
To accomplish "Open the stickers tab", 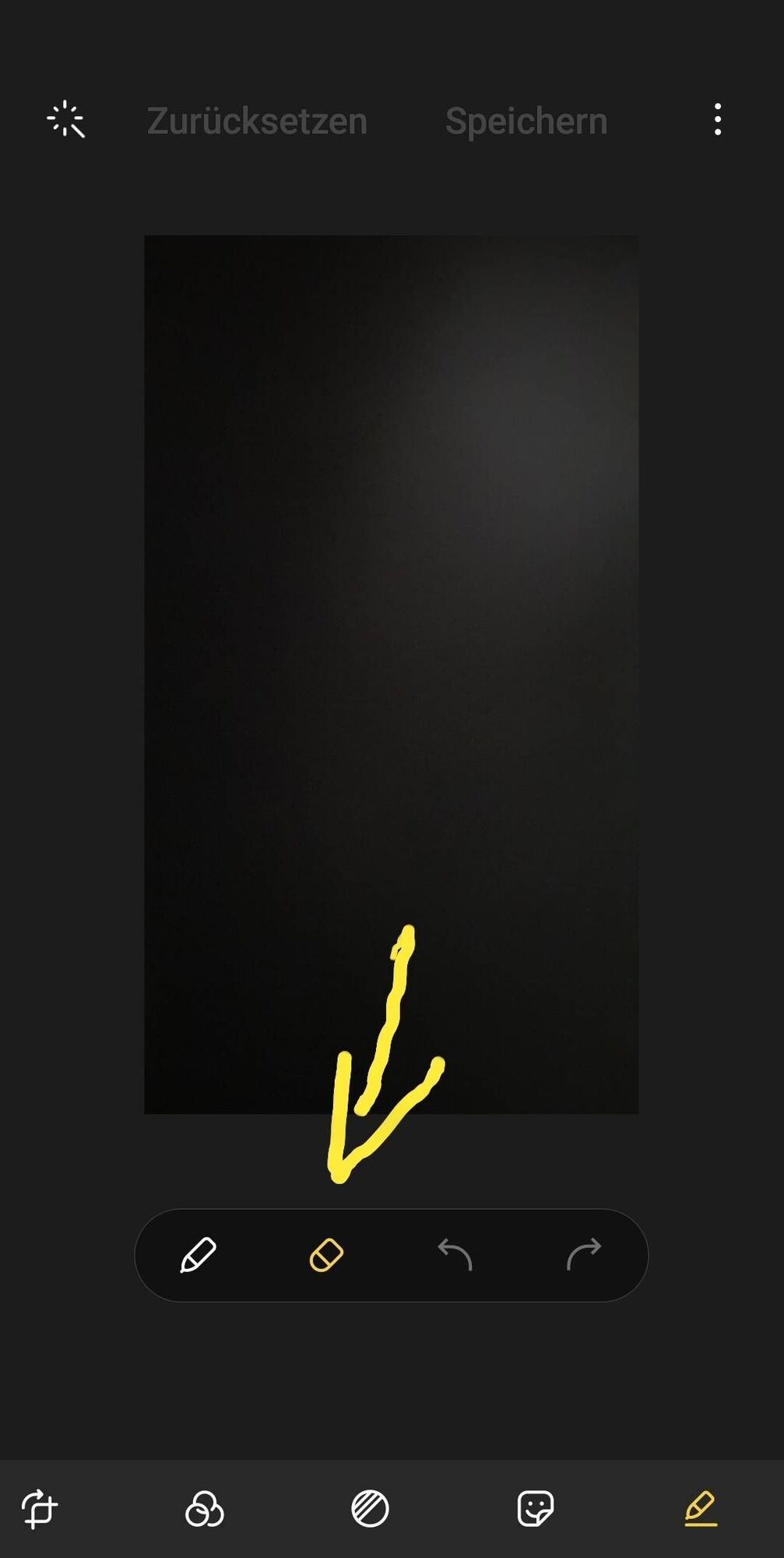I will pyautogui.click(x=536, y=1509).
